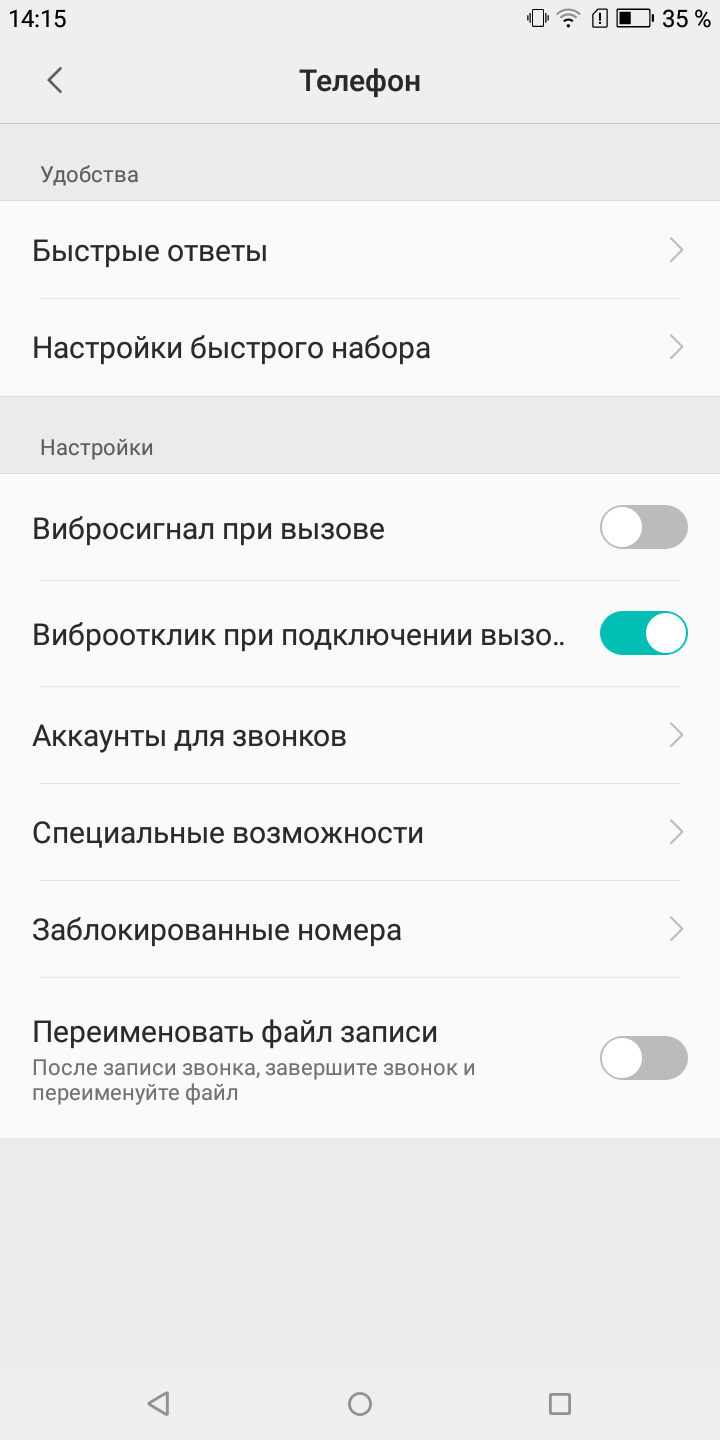Tap the system home button
This screenshot has height=1440, width=720.
coord(360,1404)
